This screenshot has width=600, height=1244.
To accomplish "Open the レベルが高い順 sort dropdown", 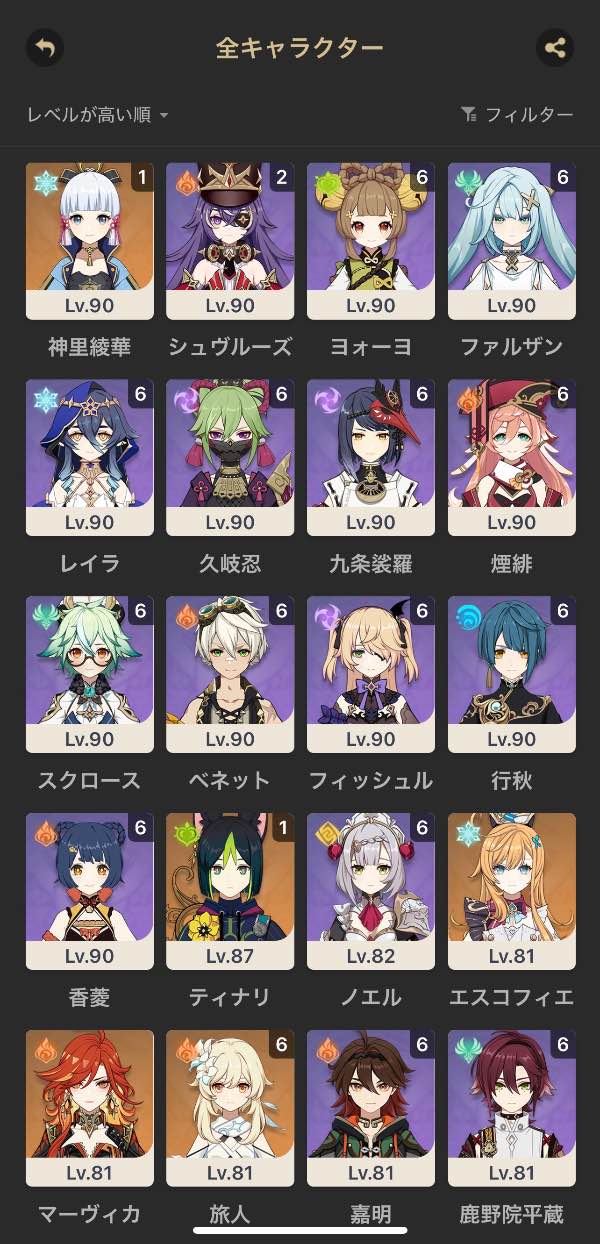I will (97, 115).
